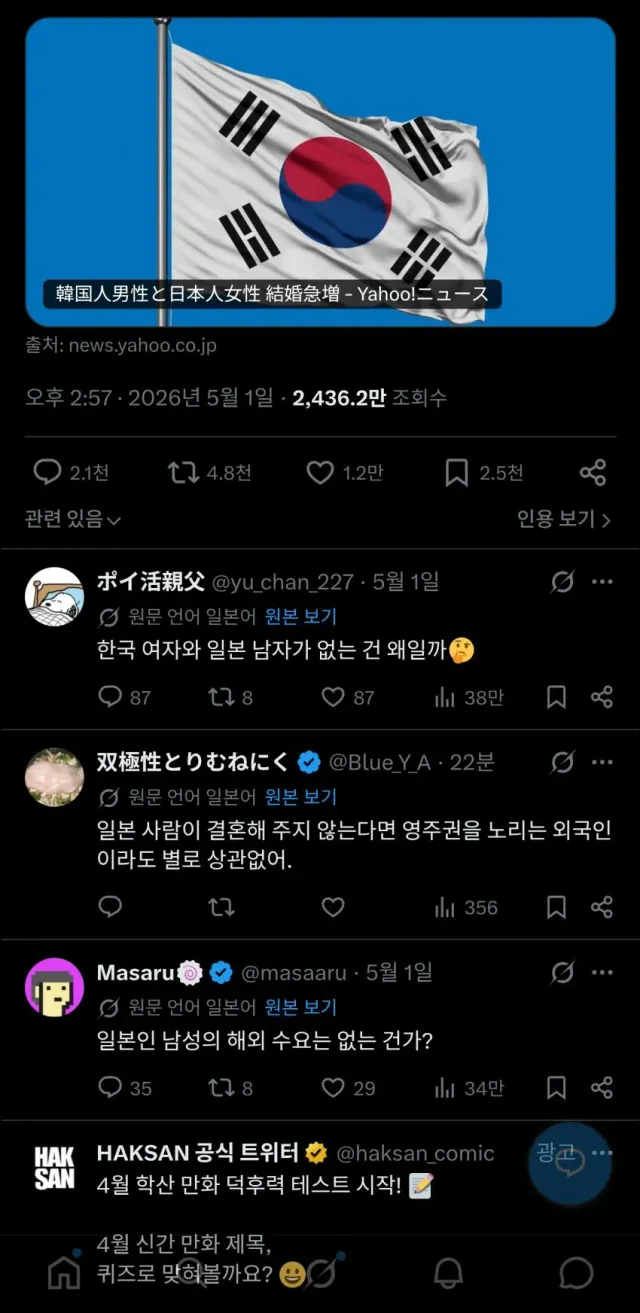Expand the 관련 있음 sort dropdown
This screenshot has width=640, height=1313.
pos(73,519)
